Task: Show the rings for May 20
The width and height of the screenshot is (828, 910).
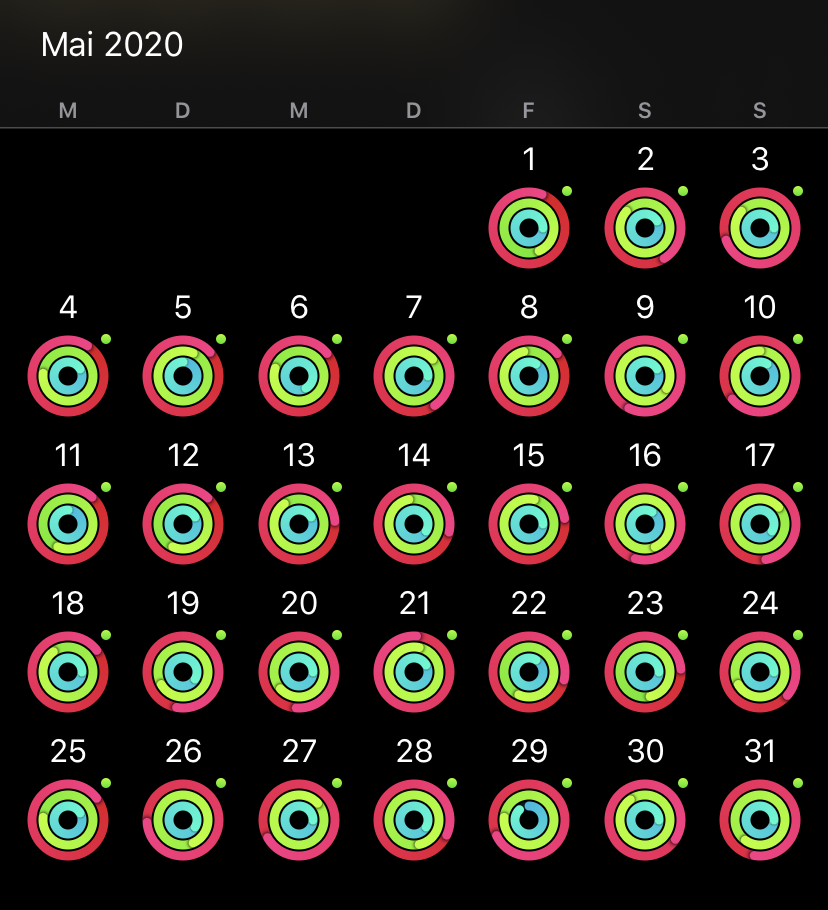Action: (299, 672)
